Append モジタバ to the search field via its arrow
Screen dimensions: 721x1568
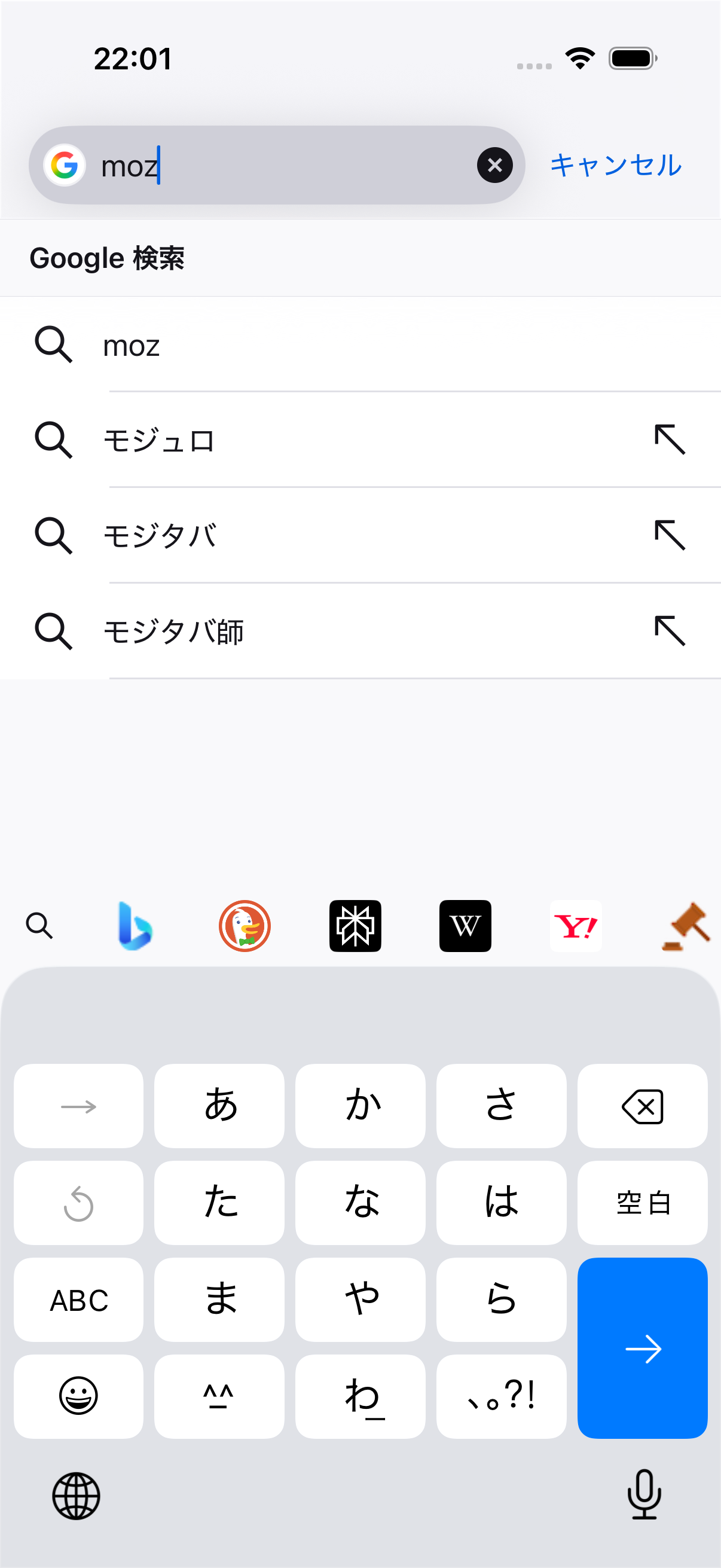tap(670, 535)
